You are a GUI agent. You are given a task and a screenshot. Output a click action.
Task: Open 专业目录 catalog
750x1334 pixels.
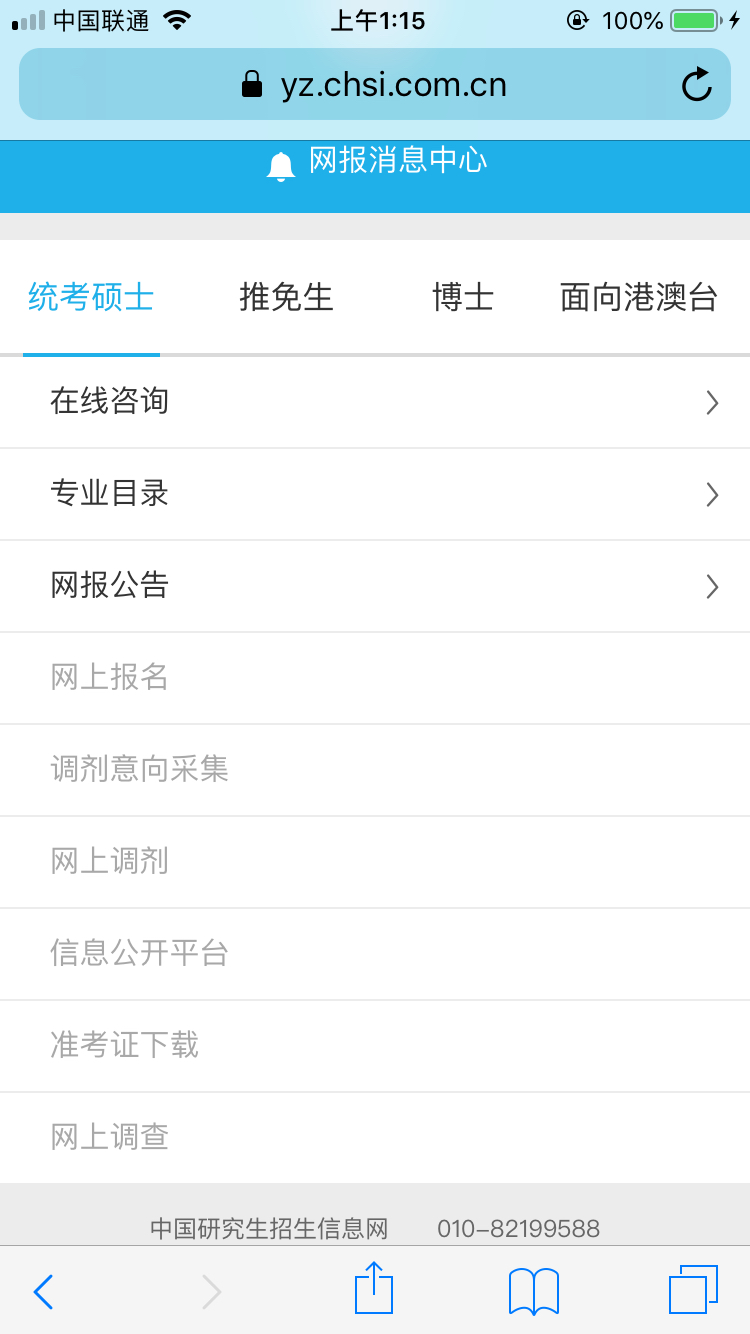[x=375, y=494]
